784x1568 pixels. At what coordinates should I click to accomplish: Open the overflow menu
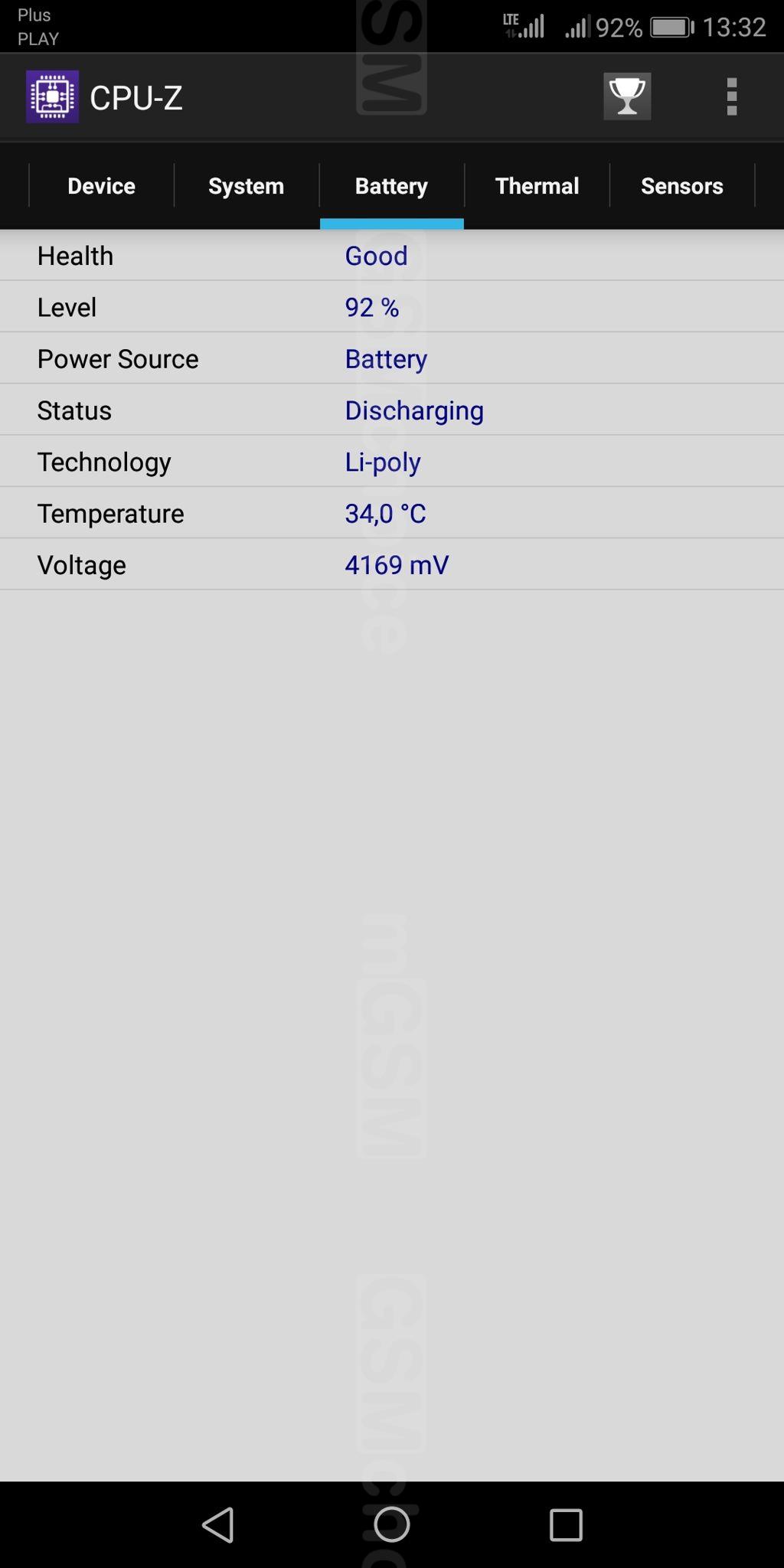[731, 96]
